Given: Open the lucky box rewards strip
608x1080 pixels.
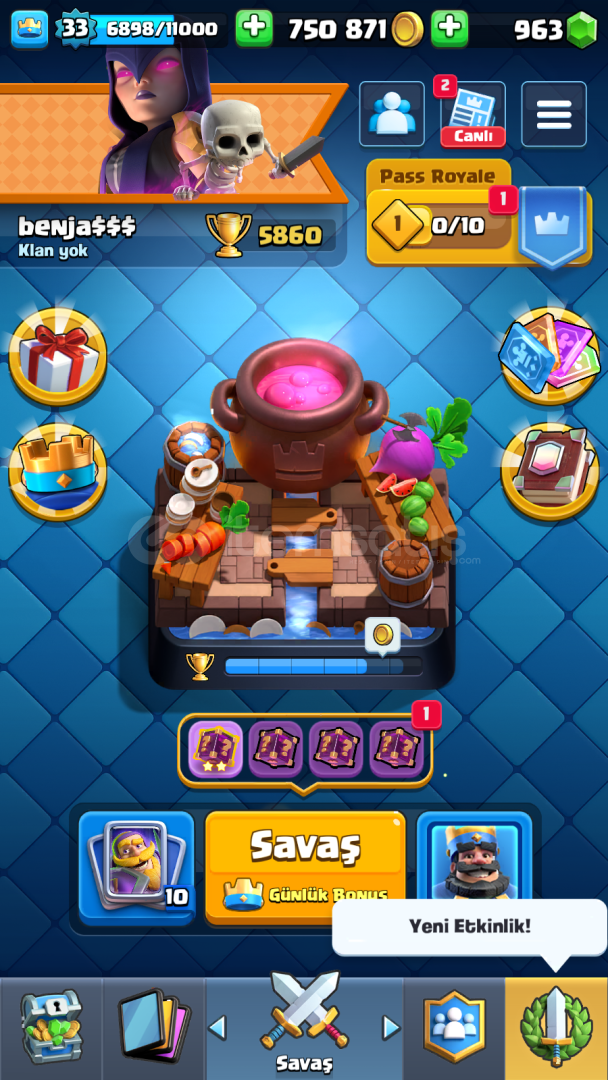Looking at the screenshot, I should tap(305, 749).
